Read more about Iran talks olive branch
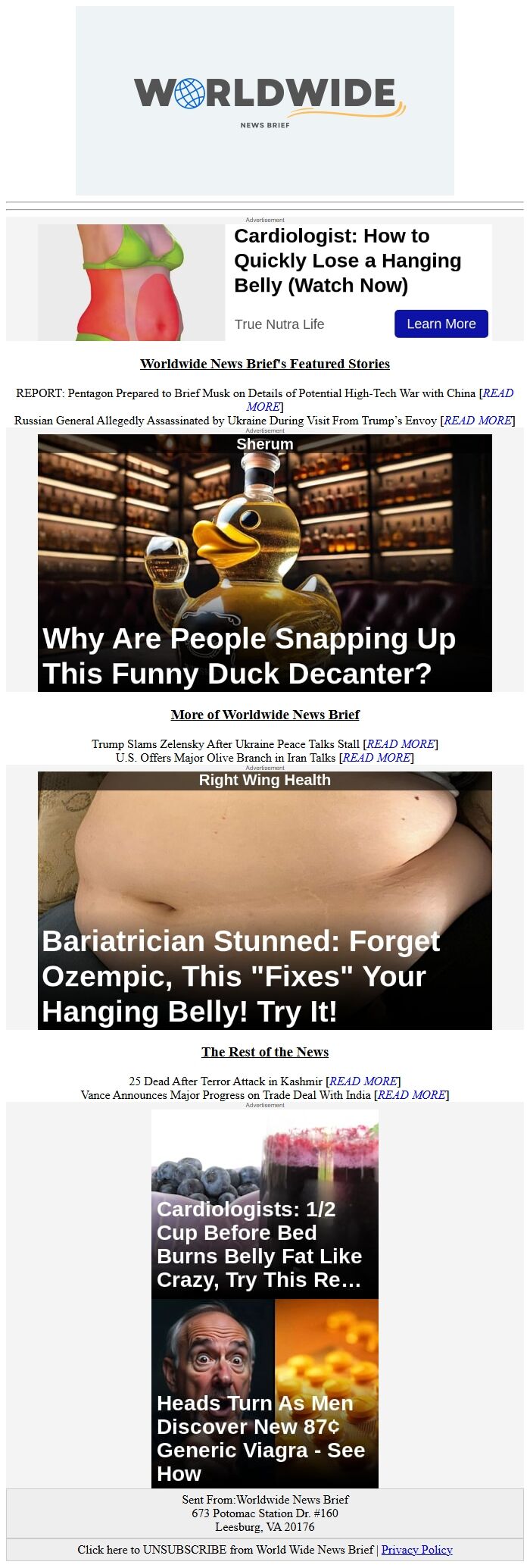Image resolution: width=530 pixels, height=1568 pixels. [x=376, y=758]
